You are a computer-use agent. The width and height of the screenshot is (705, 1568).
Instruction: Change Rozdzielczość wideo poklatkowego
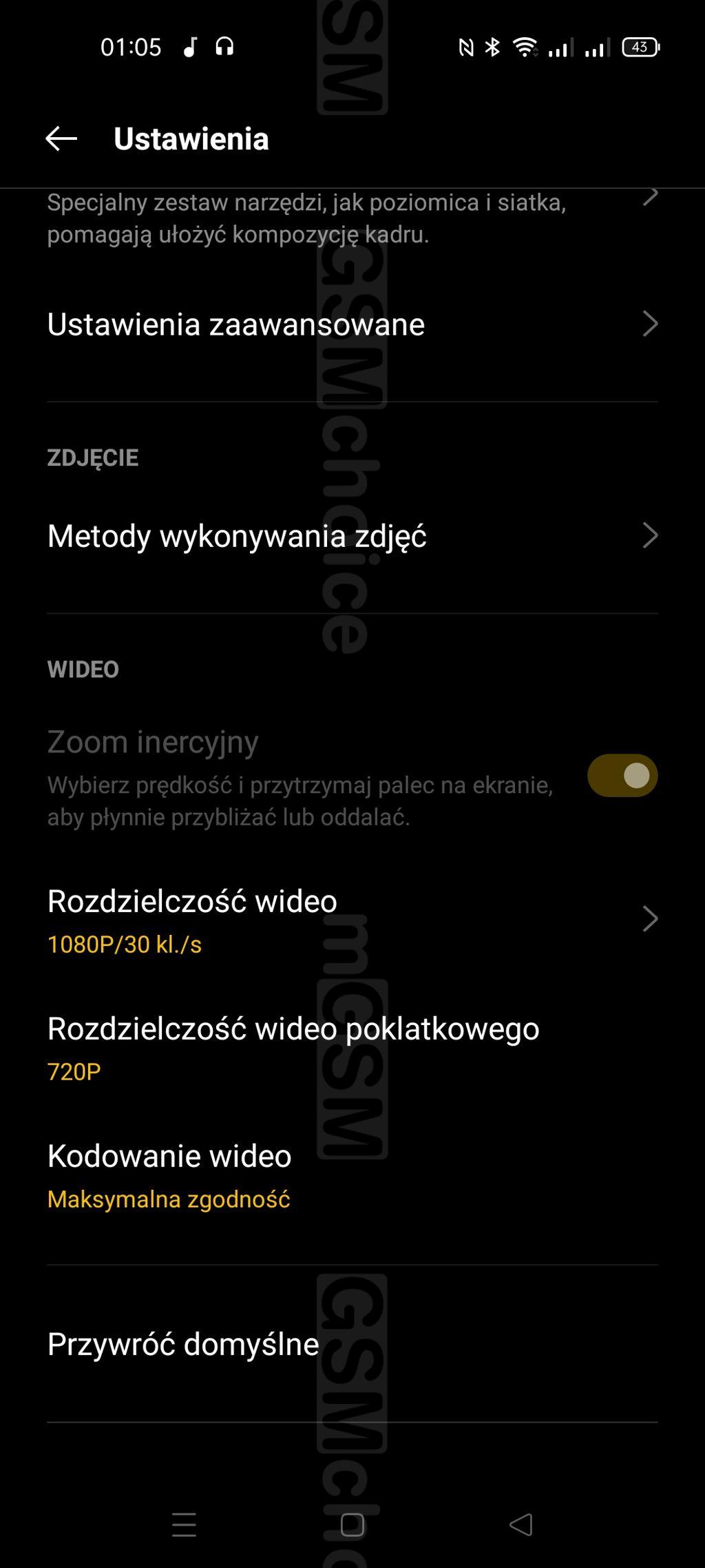(x=351, y=1047)
